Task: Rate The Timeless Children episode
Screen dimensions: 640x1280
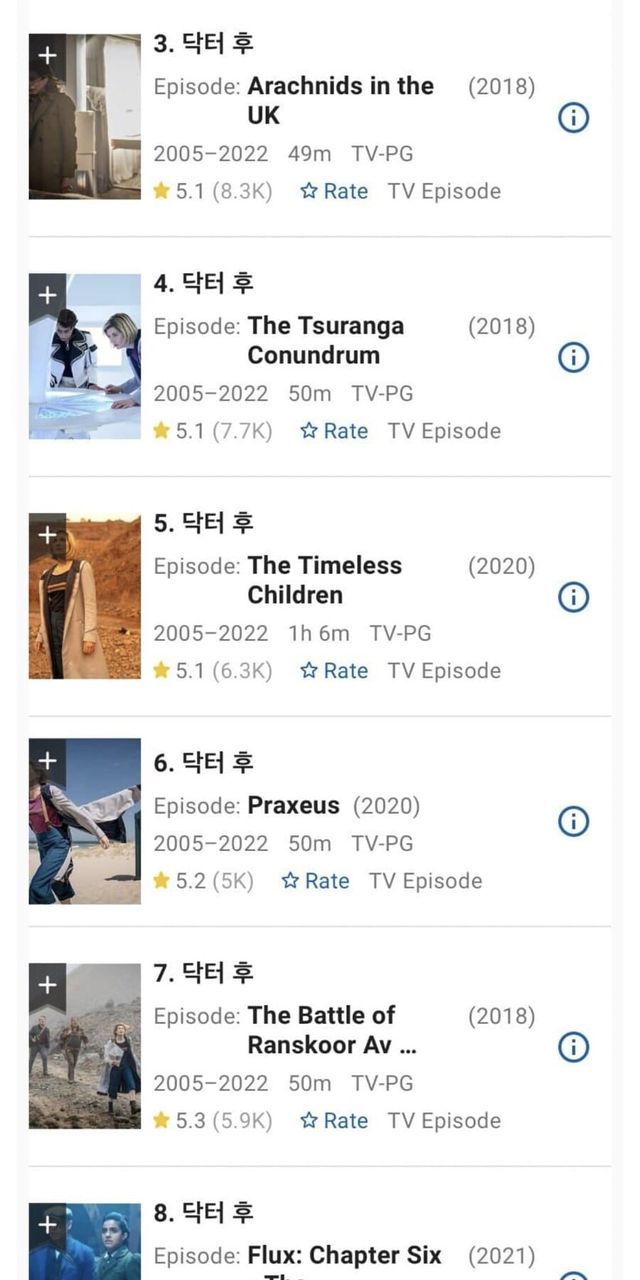Action: coord(334,671)
